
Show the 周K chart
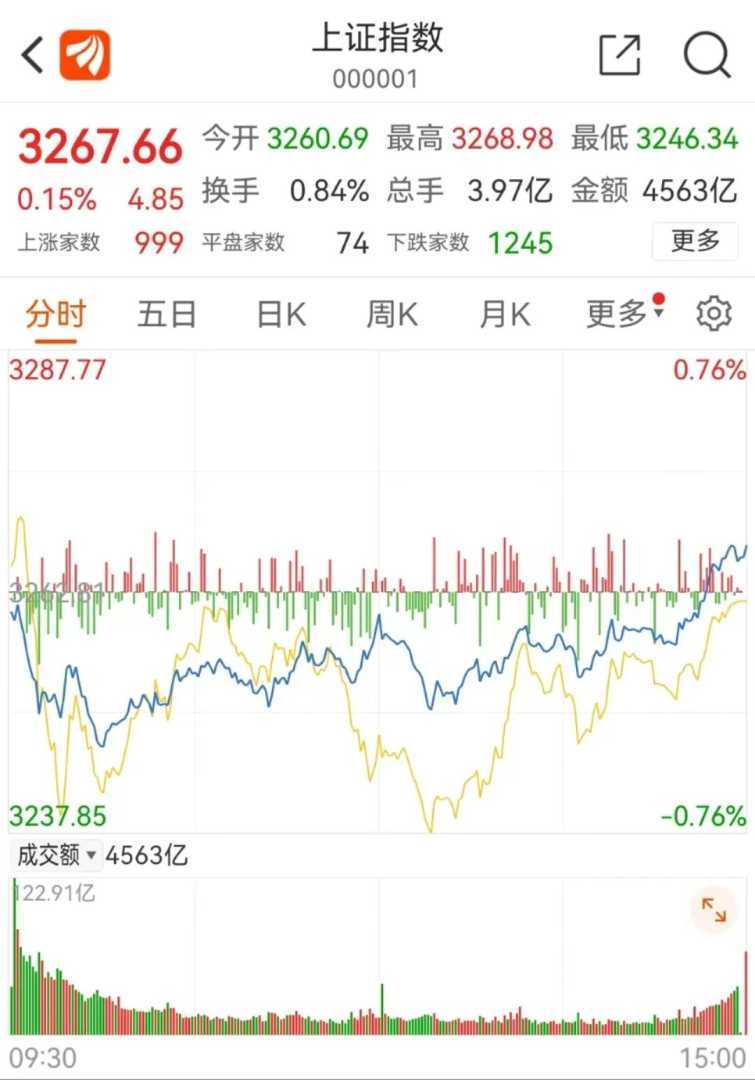point(392,315)
